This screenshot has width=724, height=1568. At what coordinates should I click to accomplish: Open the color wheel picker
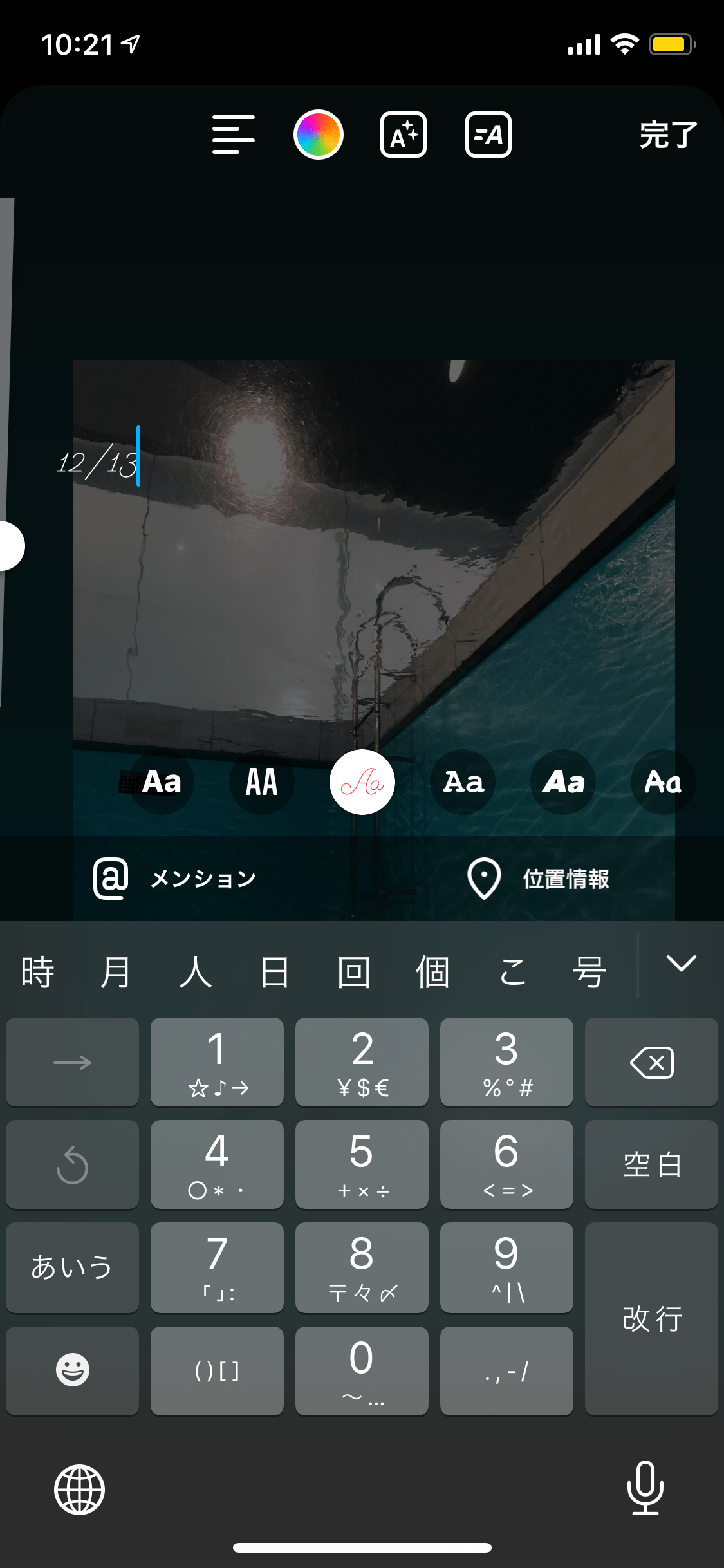click(x=319, y=135)
